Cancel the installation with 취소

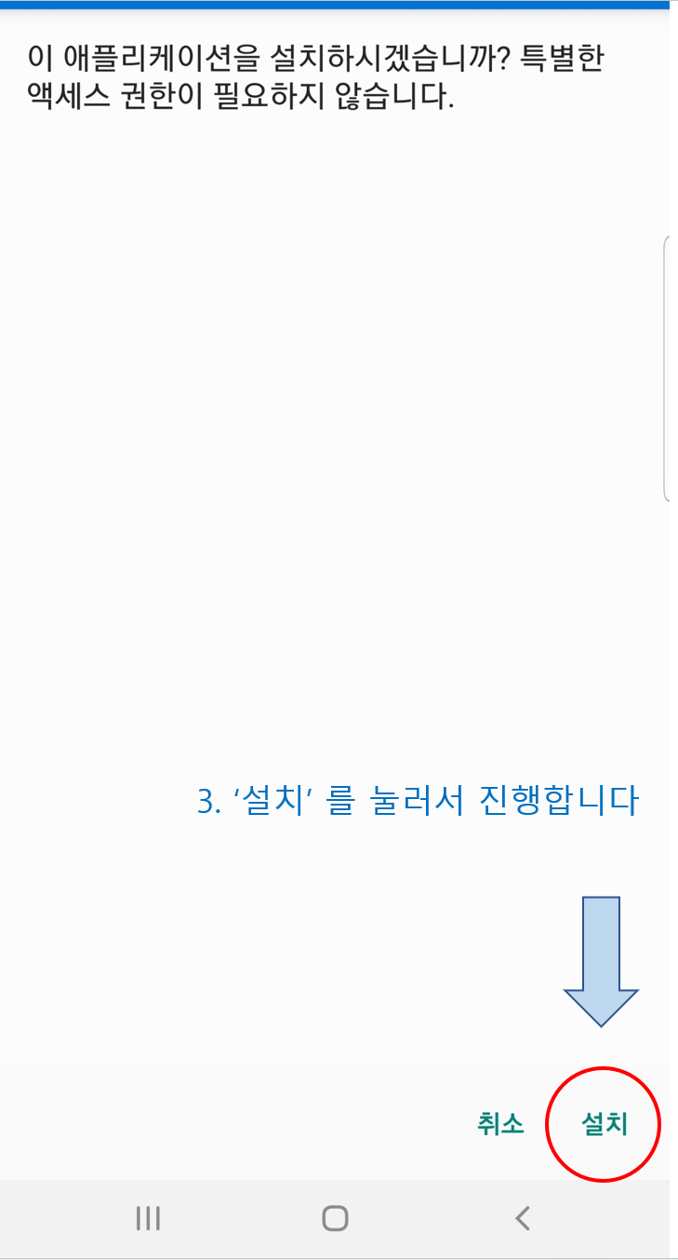[500, 1124]
